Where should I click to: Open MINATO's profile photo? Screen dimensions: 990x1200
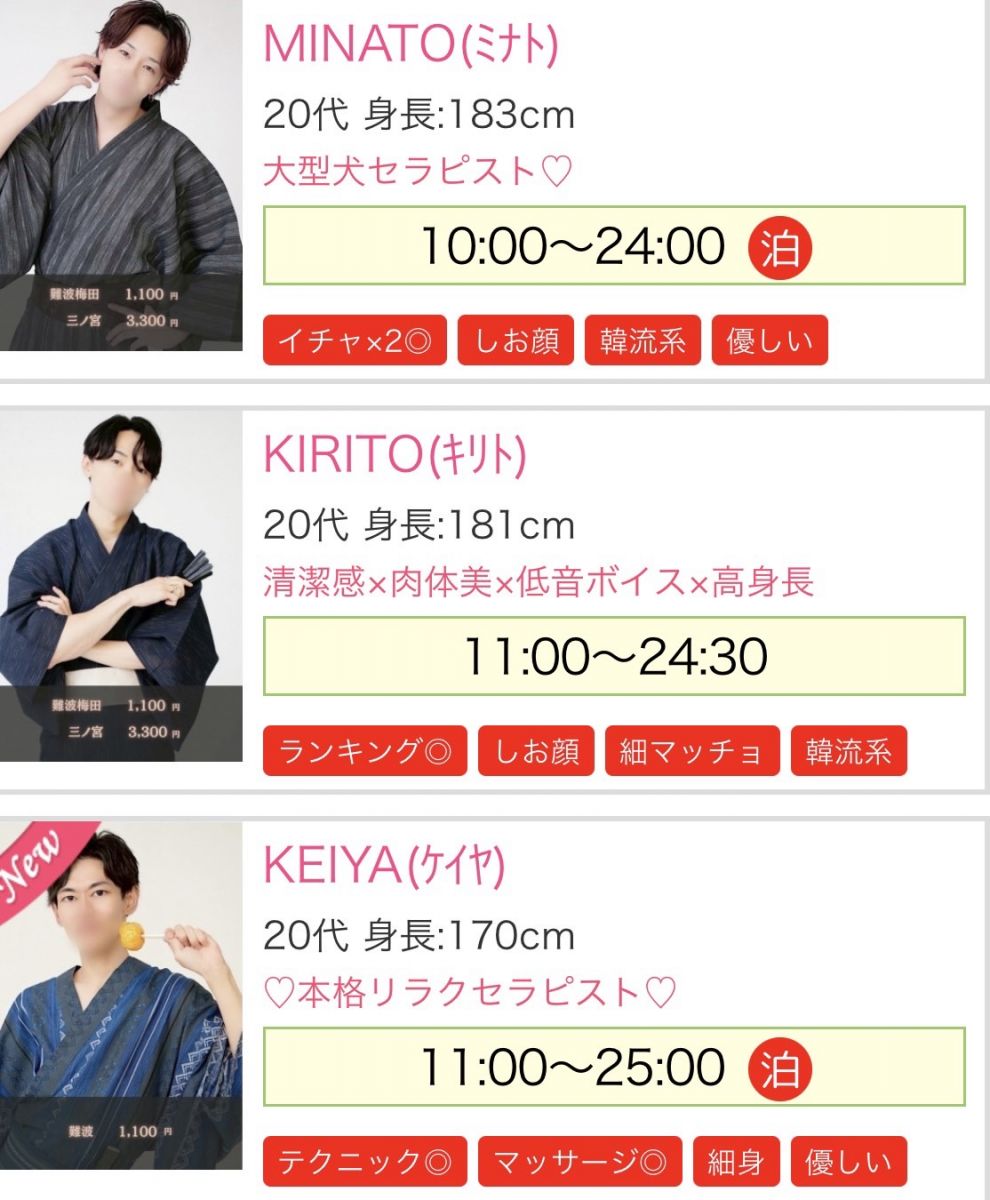pyautogui.click(x=120, y=175)
